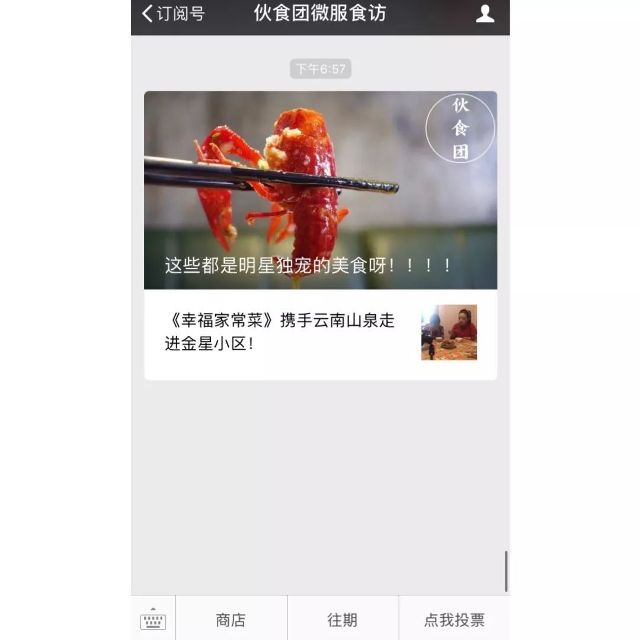The height and width of the screenshot is (640, 640).
Task: Tap the 点我投票 menu
Action: tap(454, 620)
